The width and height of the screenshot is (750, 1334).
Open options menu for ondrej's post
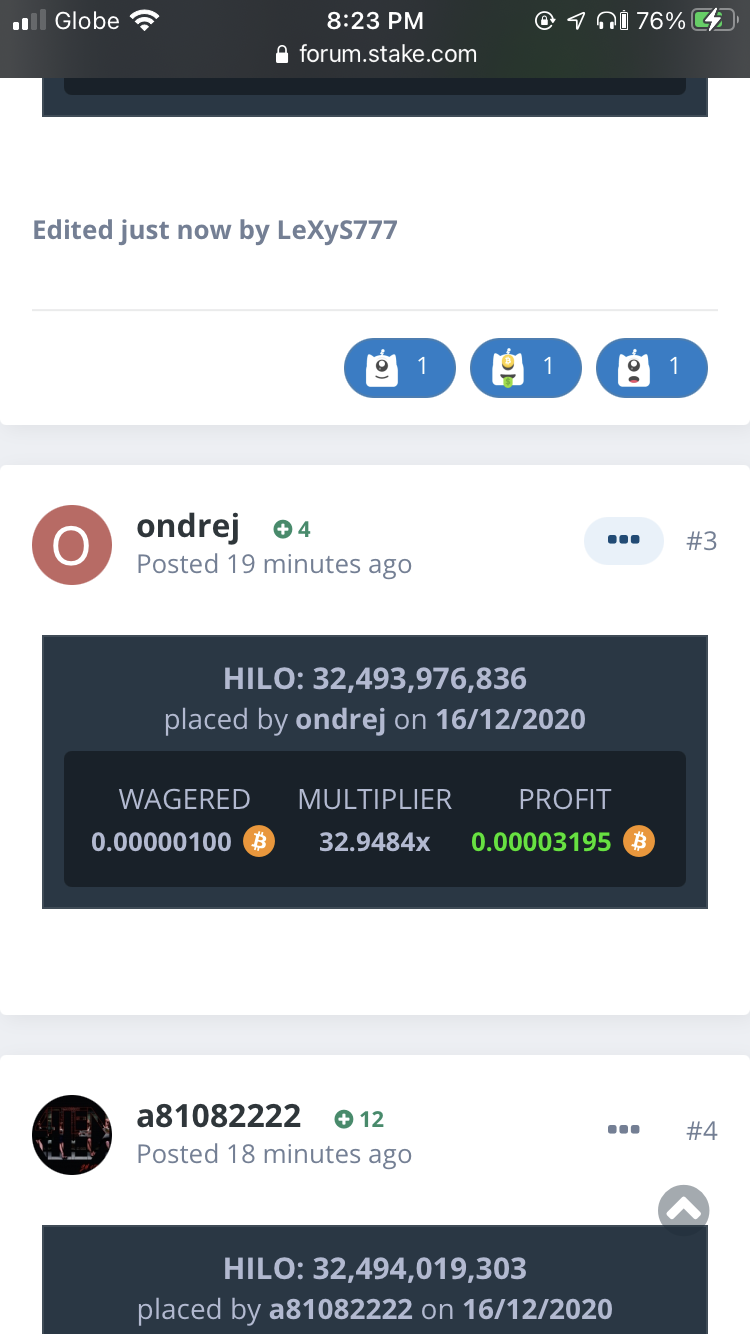pos(623,541)
